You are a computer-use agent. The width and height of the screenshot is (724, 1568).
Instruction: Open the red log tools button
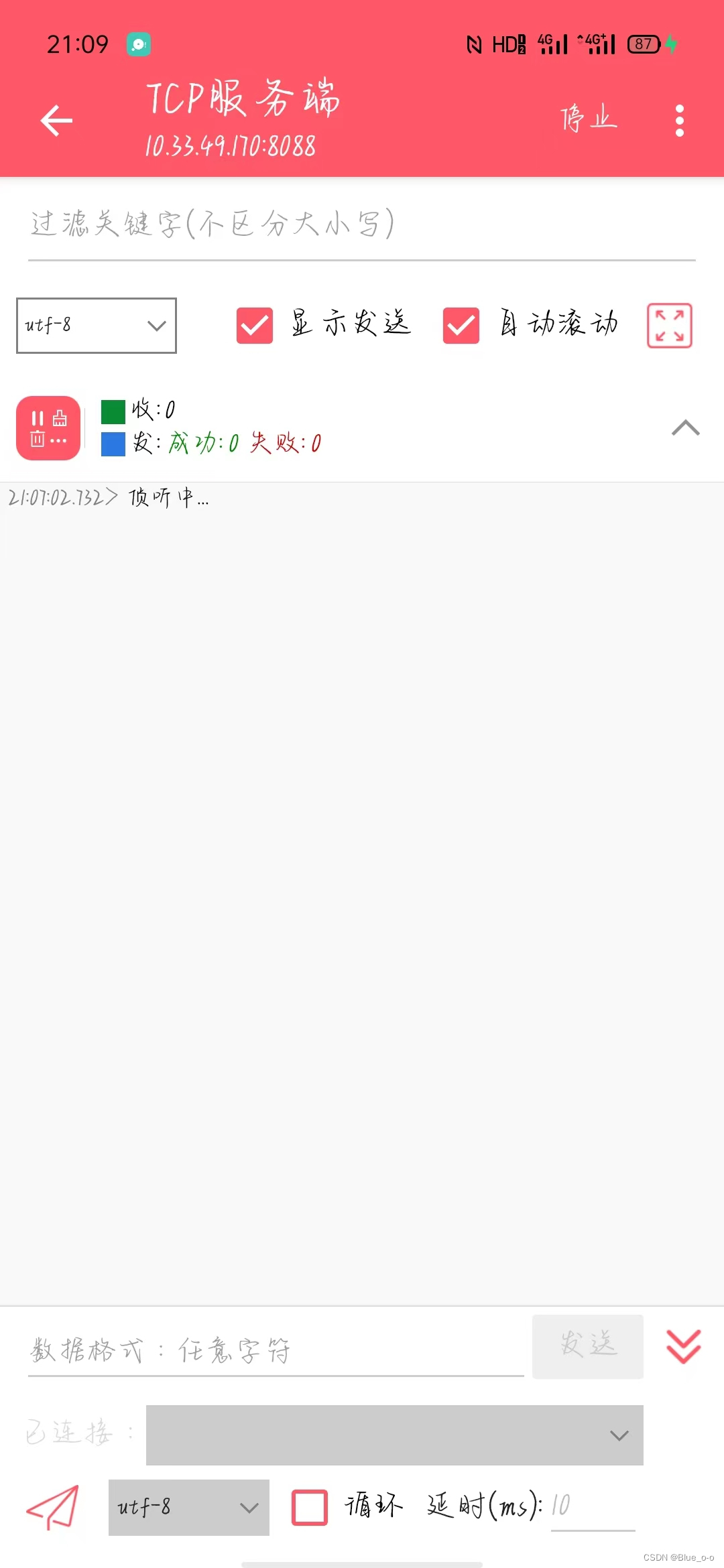[48, 428]
